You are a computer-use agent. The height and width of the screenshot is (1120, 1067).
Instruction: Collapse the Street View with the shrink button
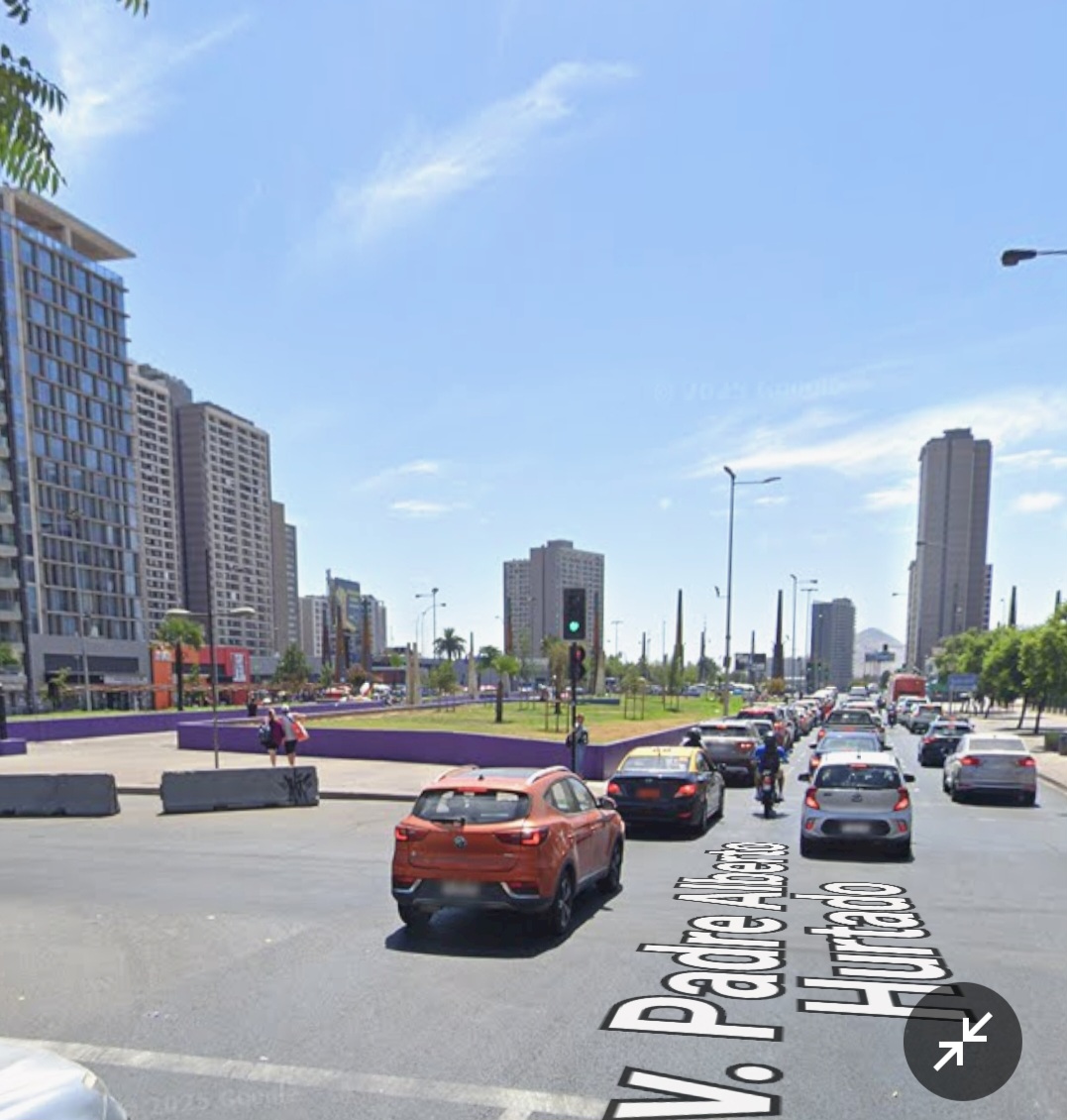pos(961,1041)
